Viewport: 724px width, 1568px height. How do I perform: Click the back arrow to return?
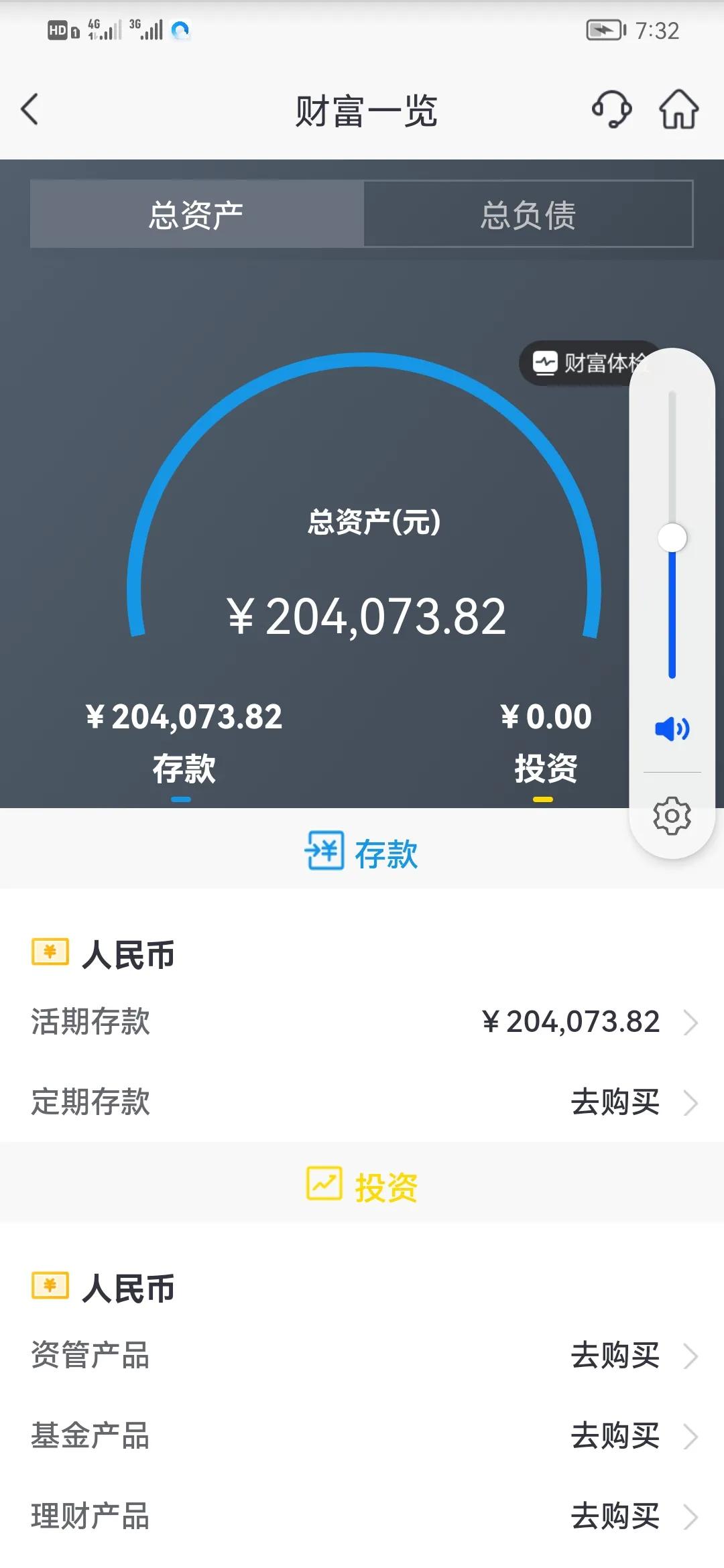[29, 108]
